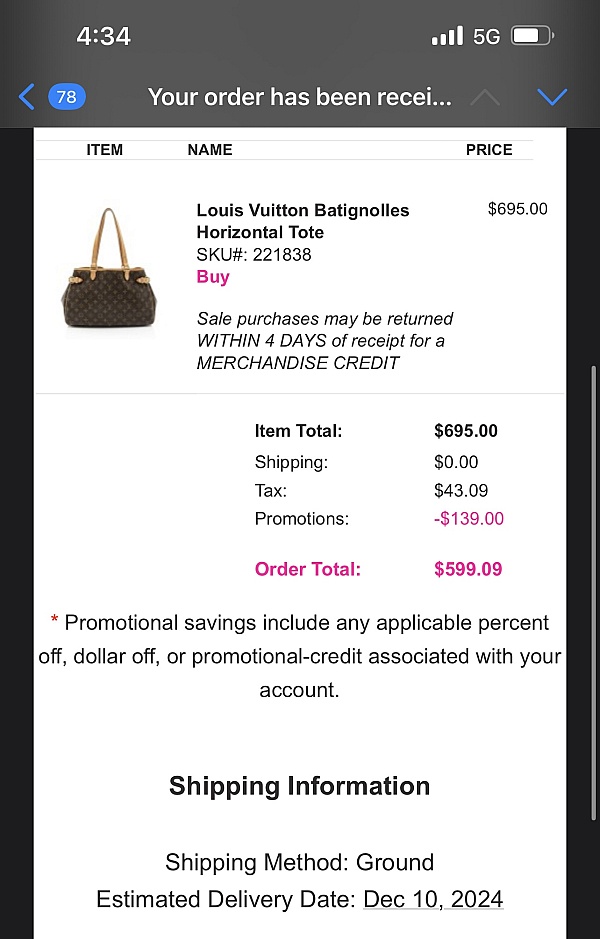Tap the pink Buy link

click(x=213, y=277)
